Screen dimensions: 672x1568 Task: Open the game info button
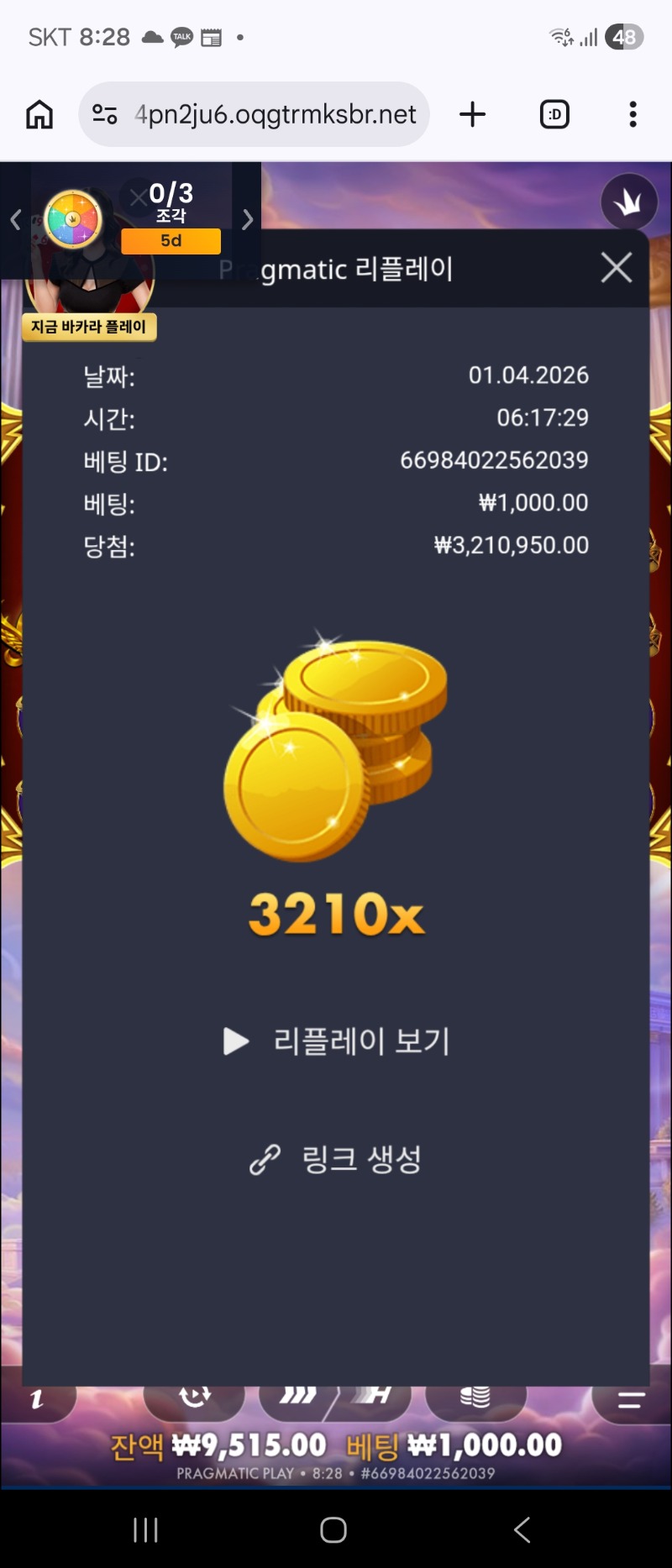click(x=37, y=1399)
